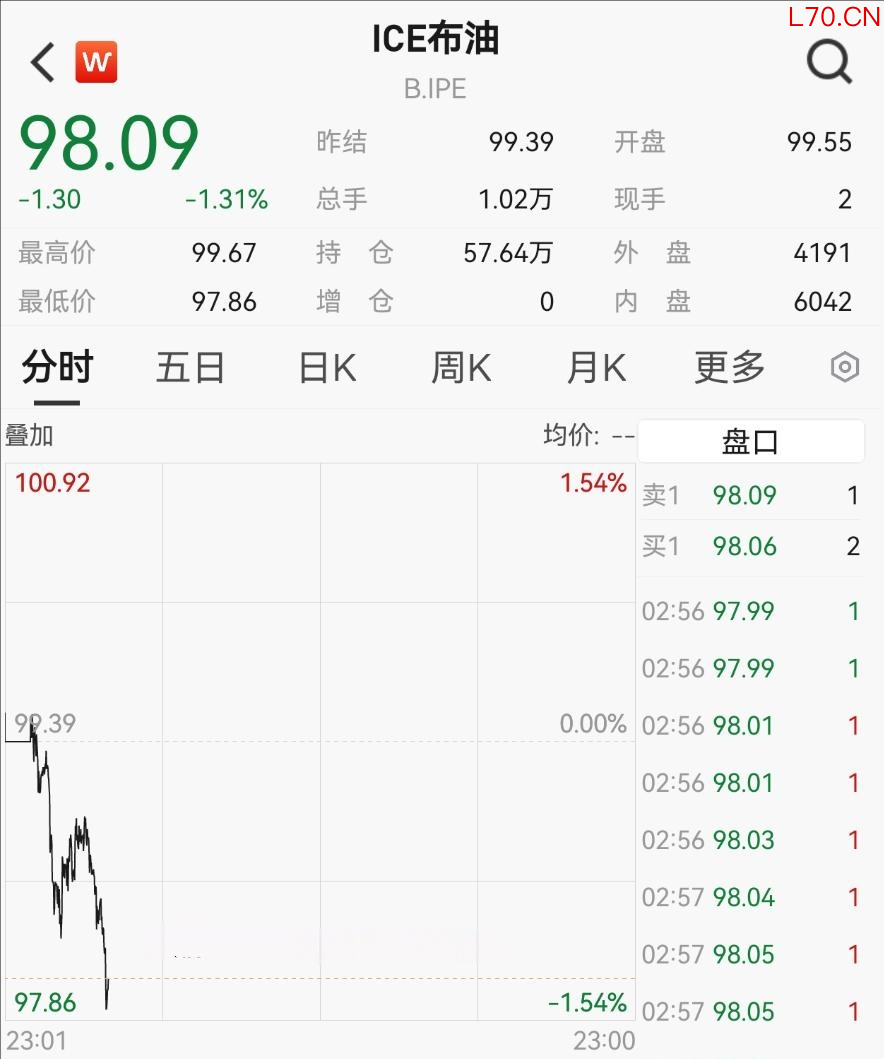Open the search magnifier icon

[829, 62]
